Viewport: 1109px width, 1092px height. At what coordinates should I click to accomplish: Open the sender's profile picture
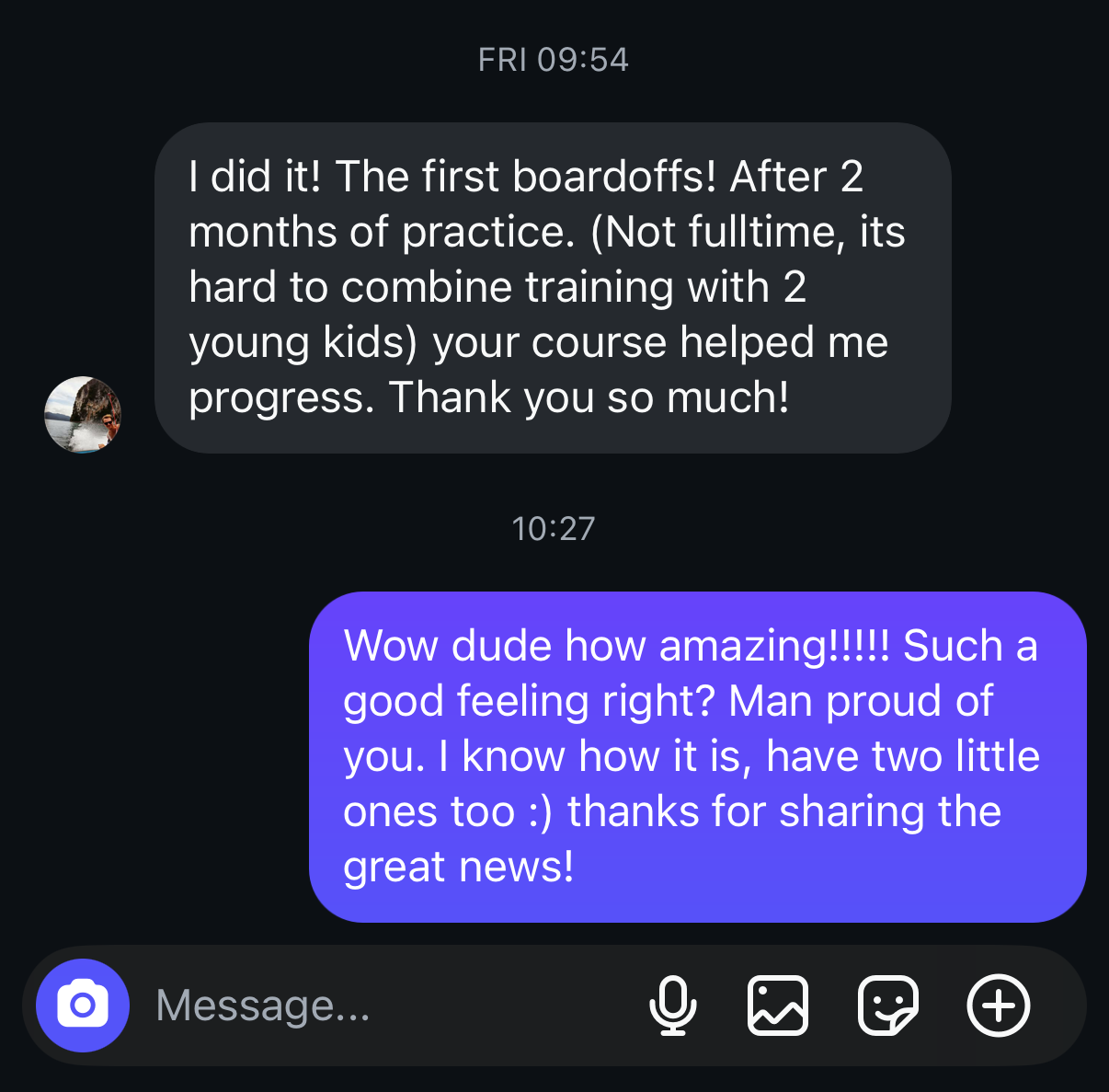(x=83, y=414)
